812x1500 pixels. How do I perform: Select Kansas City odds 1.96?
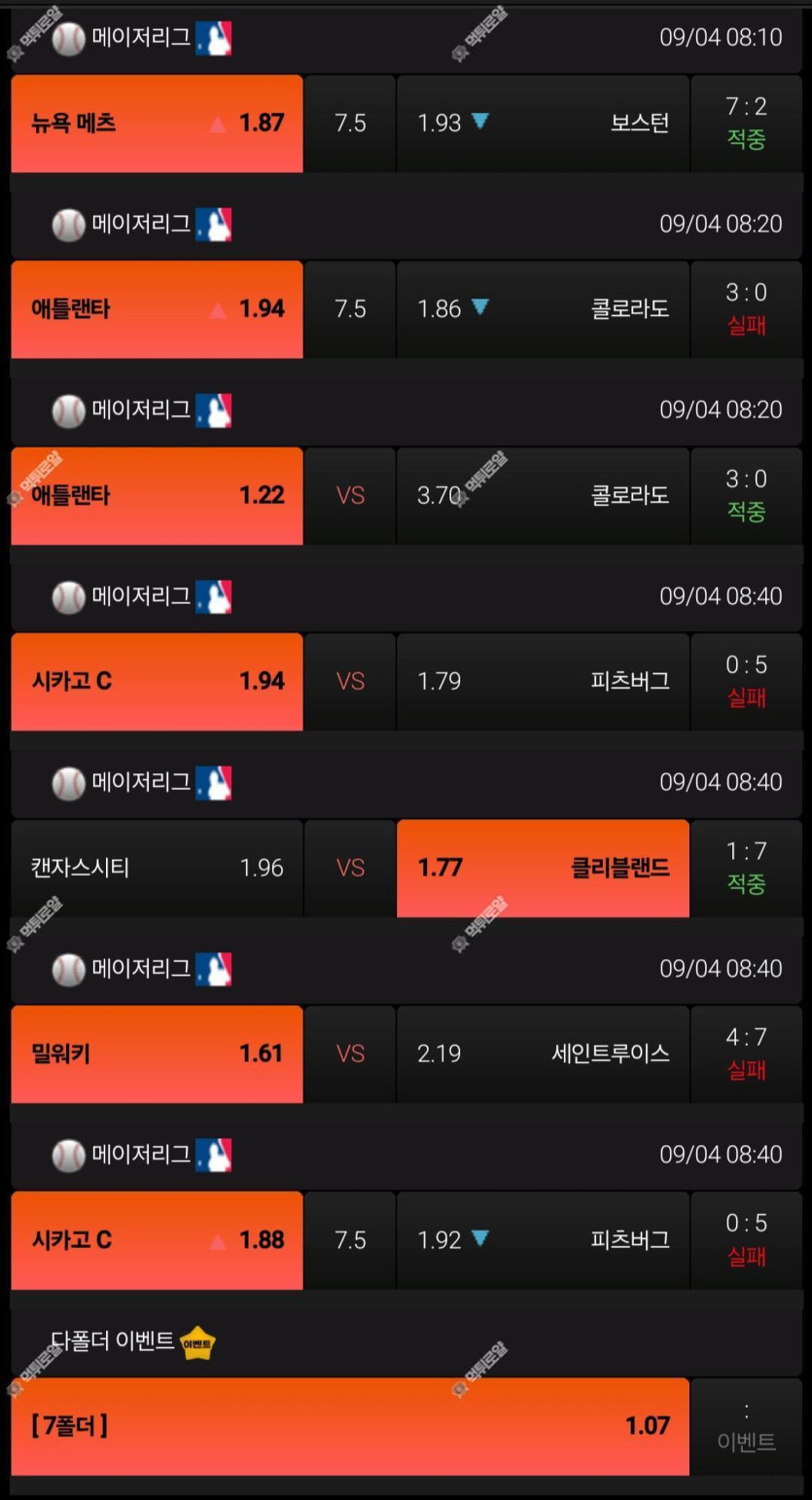point(157,868)
